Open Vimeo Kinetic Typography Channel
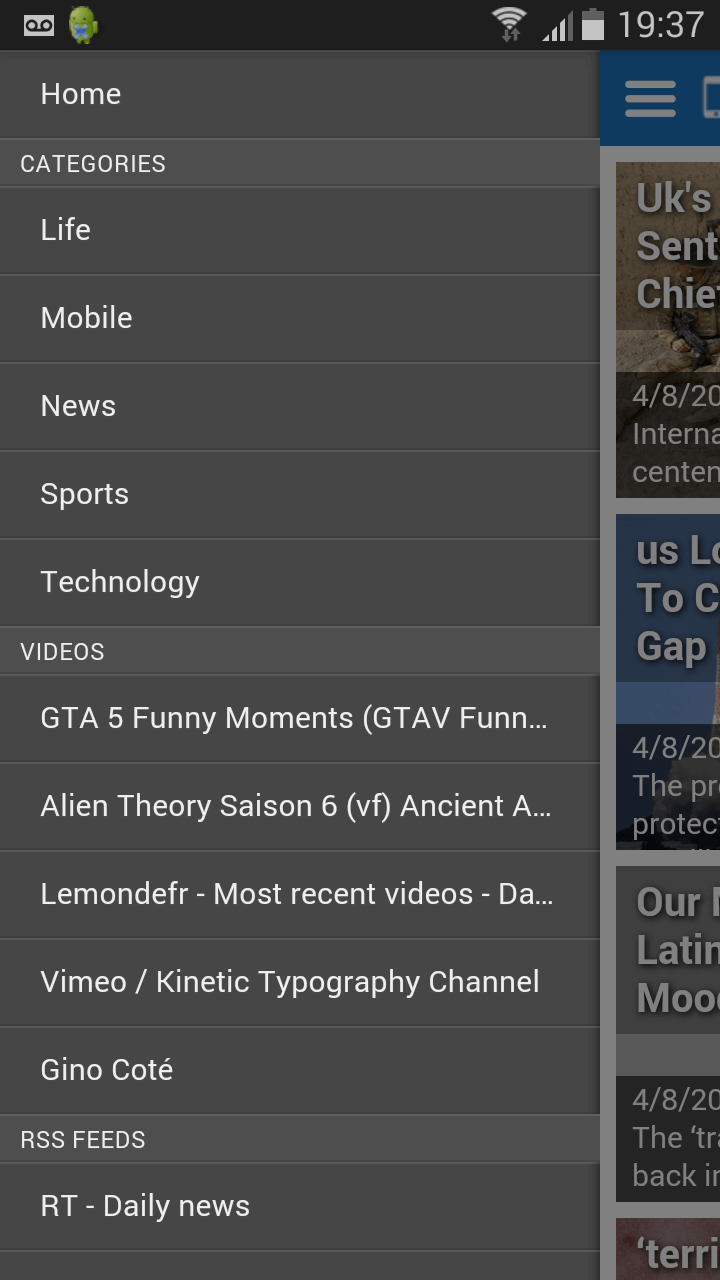This screenshot has height=1280, width=720. 300,982
